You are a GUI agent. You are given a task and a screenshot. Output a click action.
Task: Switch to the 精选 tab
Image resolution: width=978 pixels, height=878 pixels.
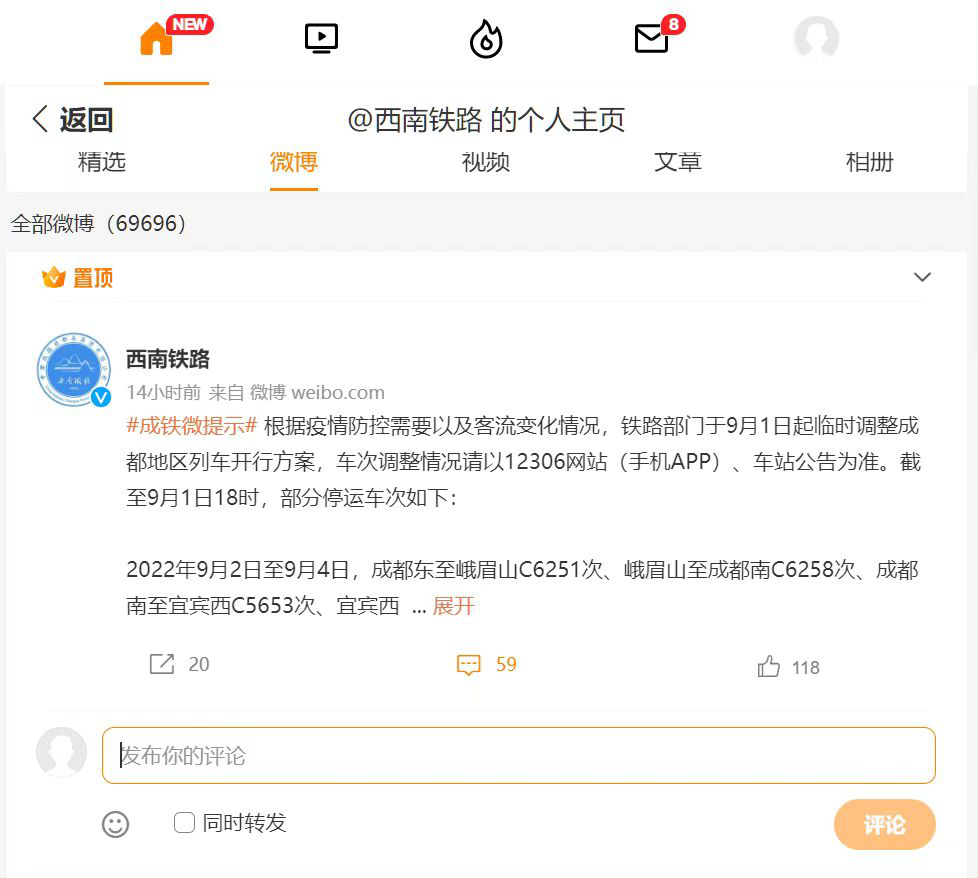(x=102, y=162)
